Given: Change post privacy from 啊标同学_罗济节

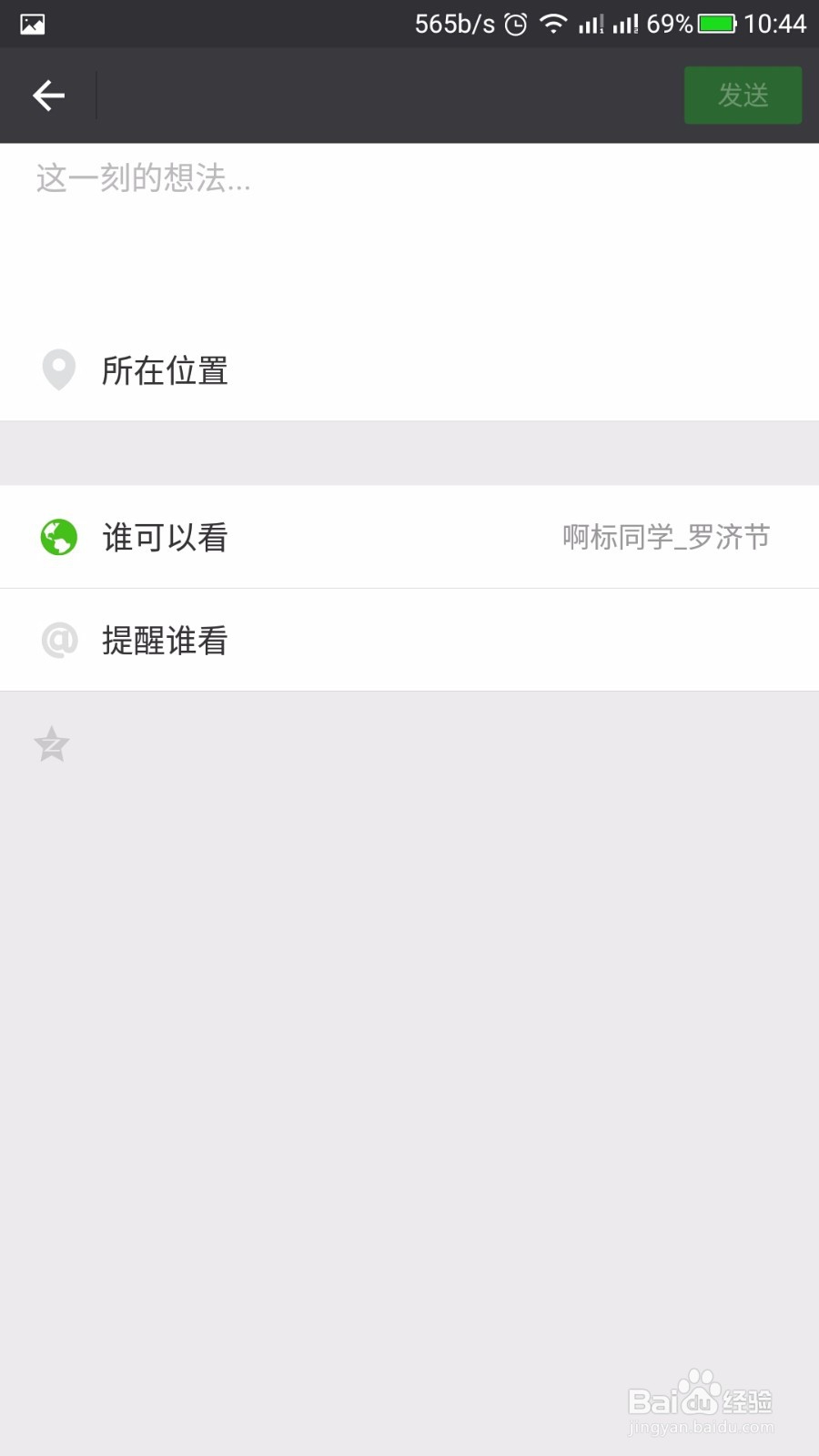Looking at the screenshot, I should [x=665, y=537].
